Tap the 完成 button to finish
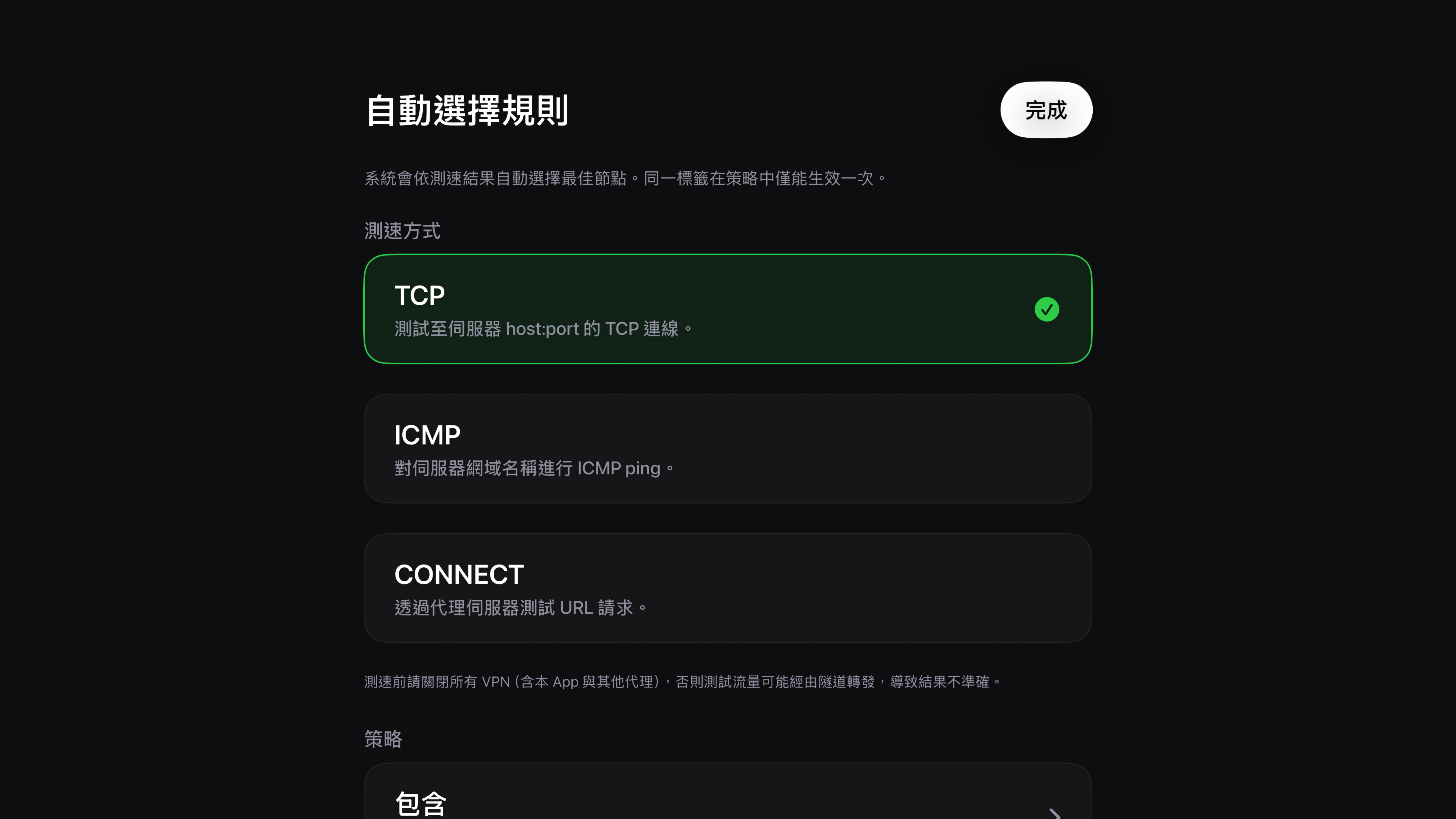Viewport: 1456px width, 819px height. [1046, 110]
